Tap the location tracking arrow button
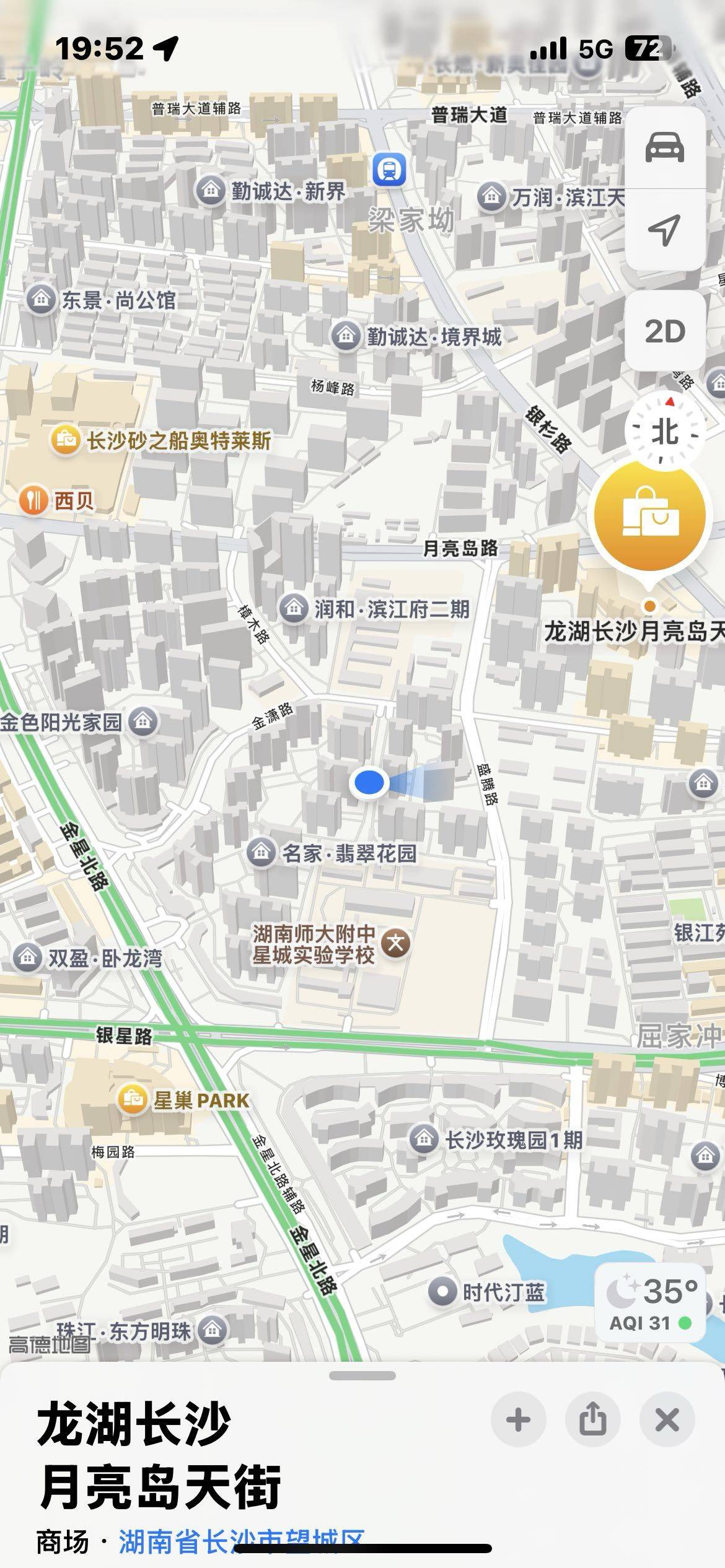Viewport: 725px width, 1568px height. pyautogui.click(x=665, y=230)
